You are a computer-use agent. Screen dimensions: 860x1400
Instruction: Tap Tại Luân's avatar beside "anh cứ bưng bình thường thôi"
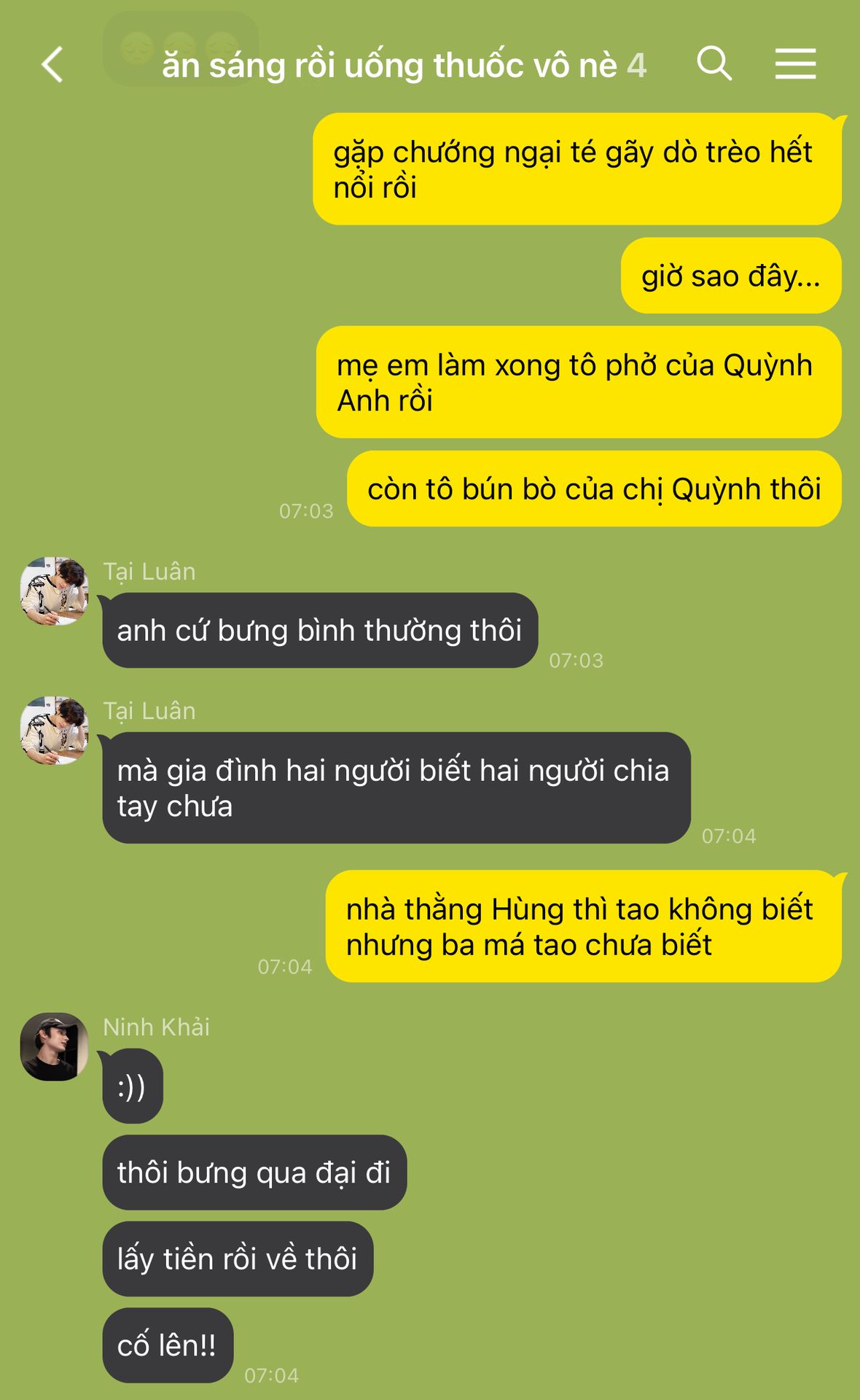(x=54, y=591)
